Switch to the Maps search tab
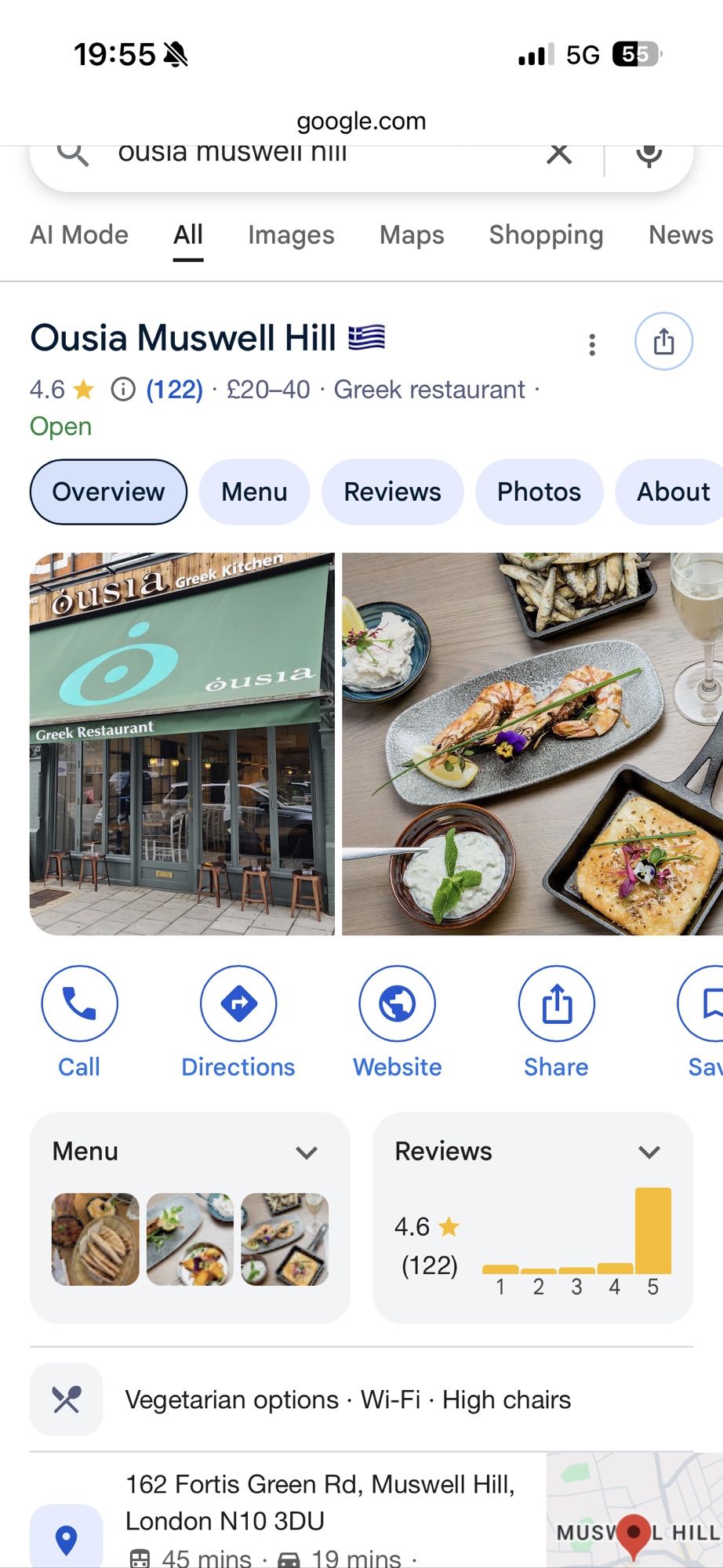Viewport: 723px width, 1568px height. tap(412, 235)
